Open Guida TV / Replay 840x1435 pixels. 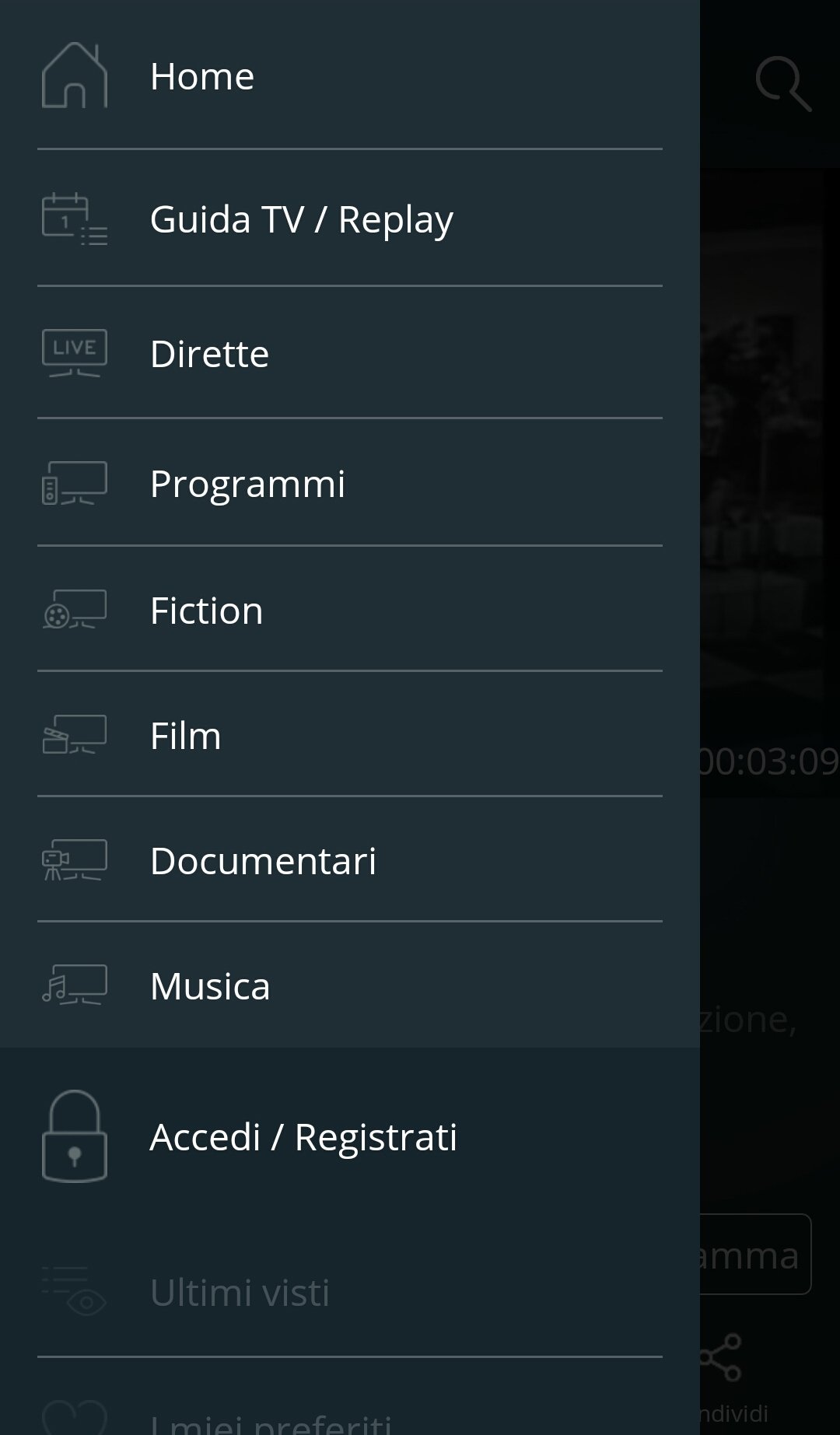350,219
